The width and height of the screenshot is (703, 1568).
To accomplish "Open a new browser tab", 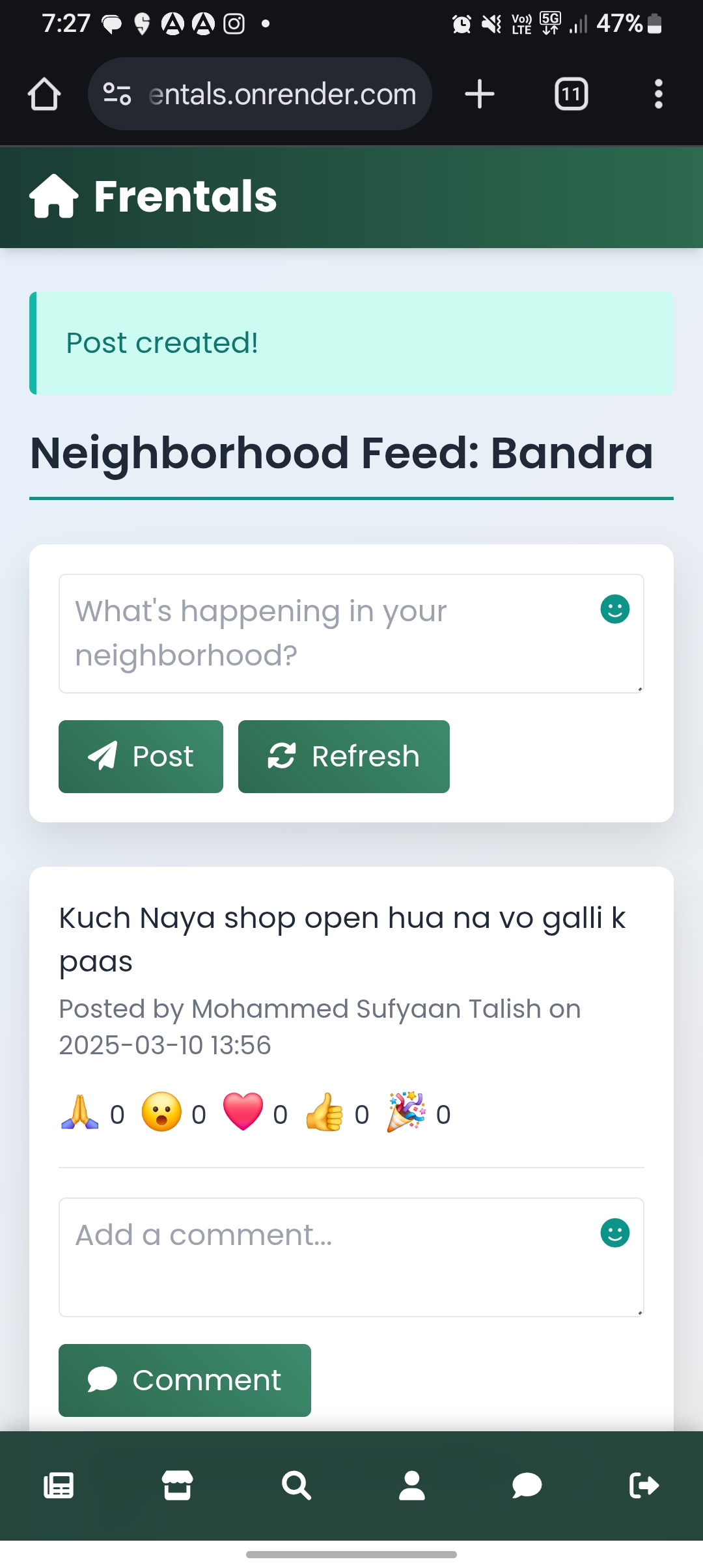I will coord(480,94).
